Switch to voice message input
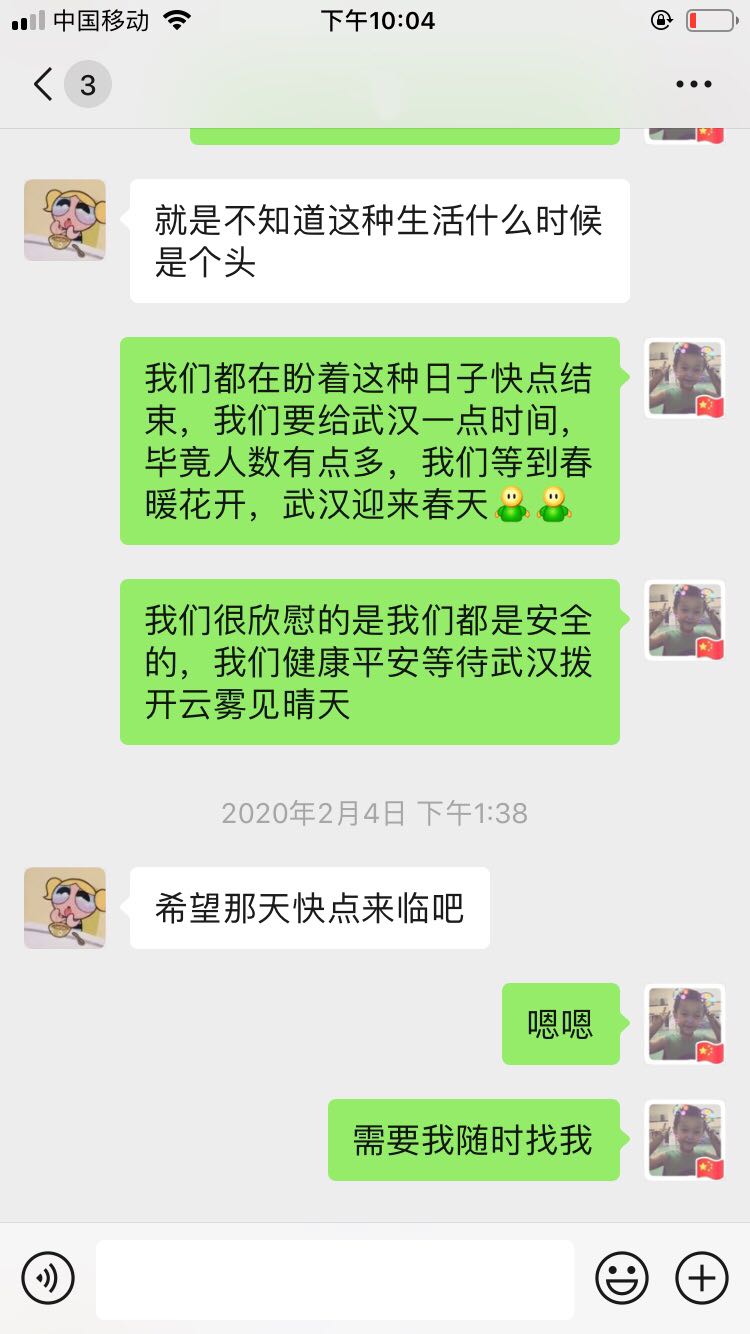 tap(48, 1278)
